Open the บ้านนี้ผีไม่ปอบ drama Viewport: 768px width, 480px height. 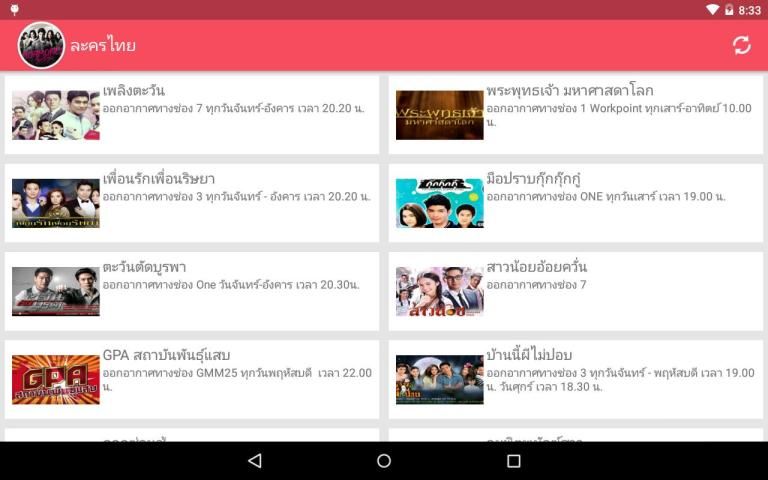coord(576,379)
